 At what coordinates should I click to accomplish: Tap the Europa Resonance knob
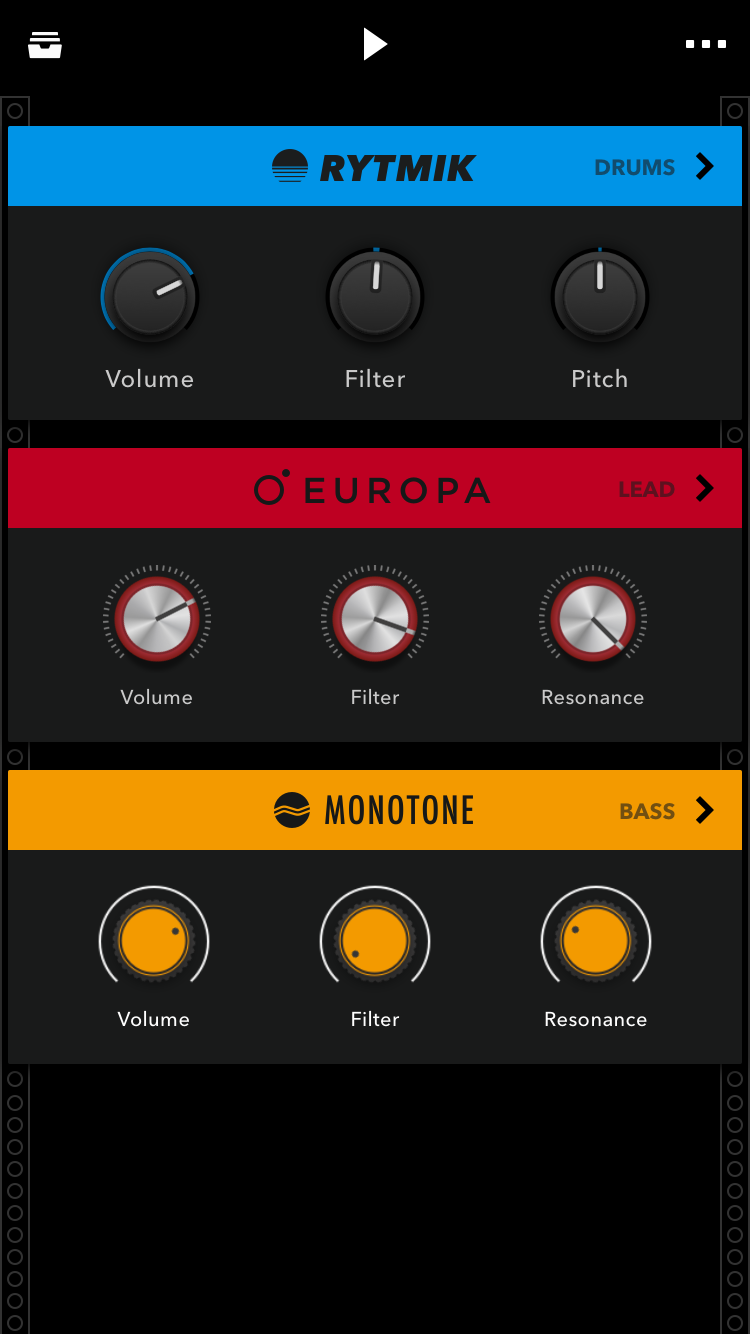point(593,619)
